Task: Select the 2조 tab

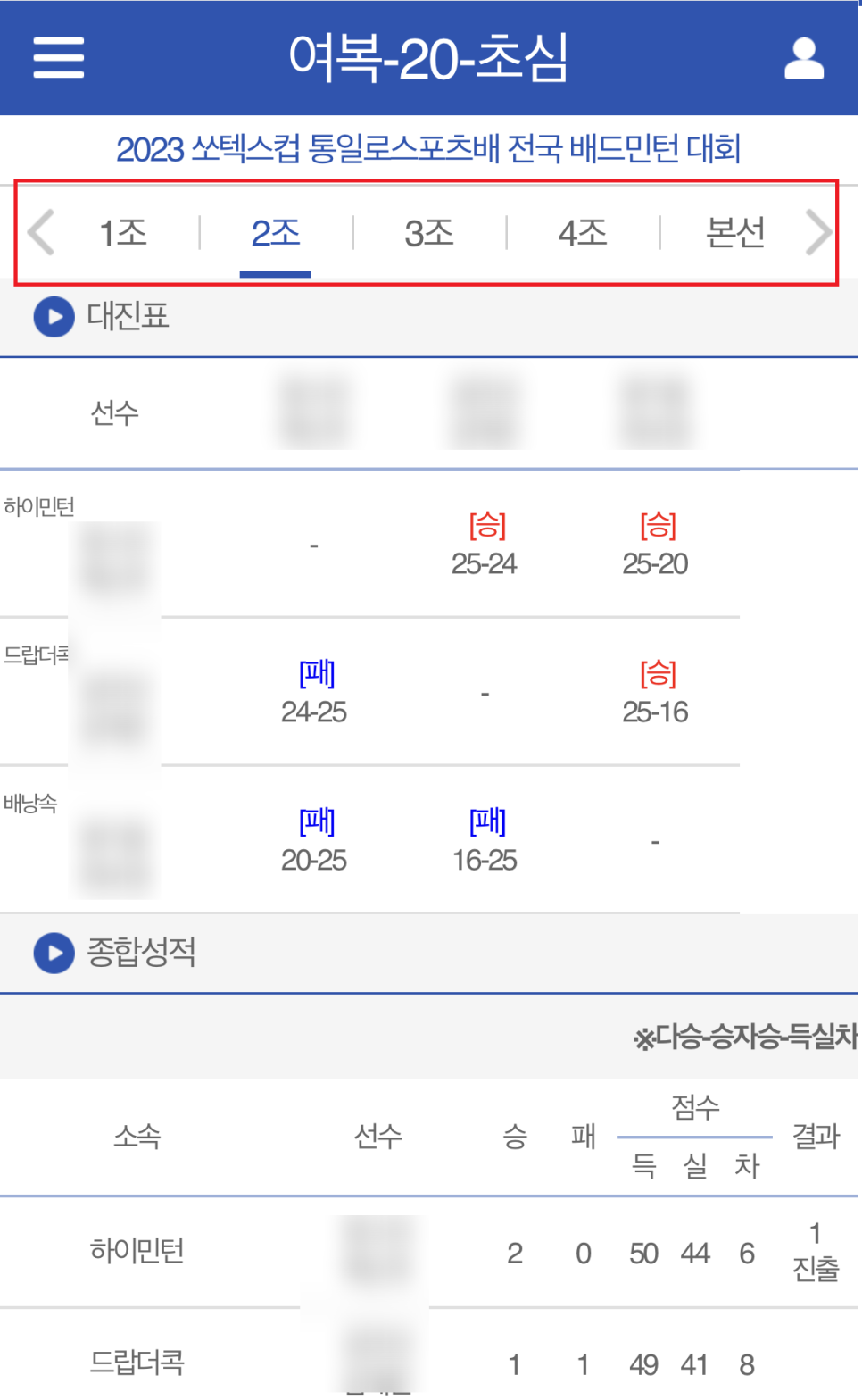Action: tap(276, 233)
